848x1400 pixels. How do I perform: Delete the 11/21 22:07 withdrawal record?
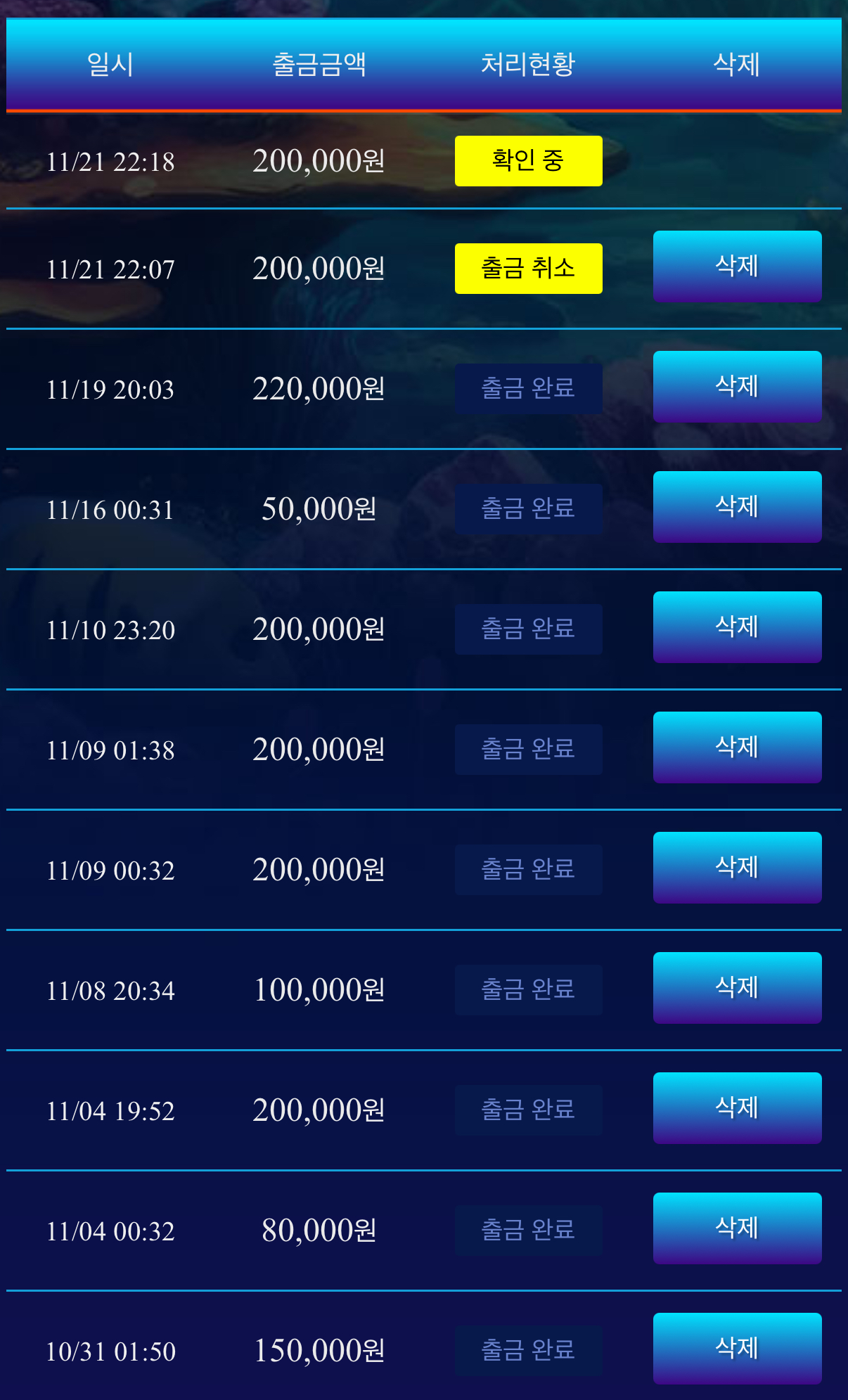click(737, 266)
